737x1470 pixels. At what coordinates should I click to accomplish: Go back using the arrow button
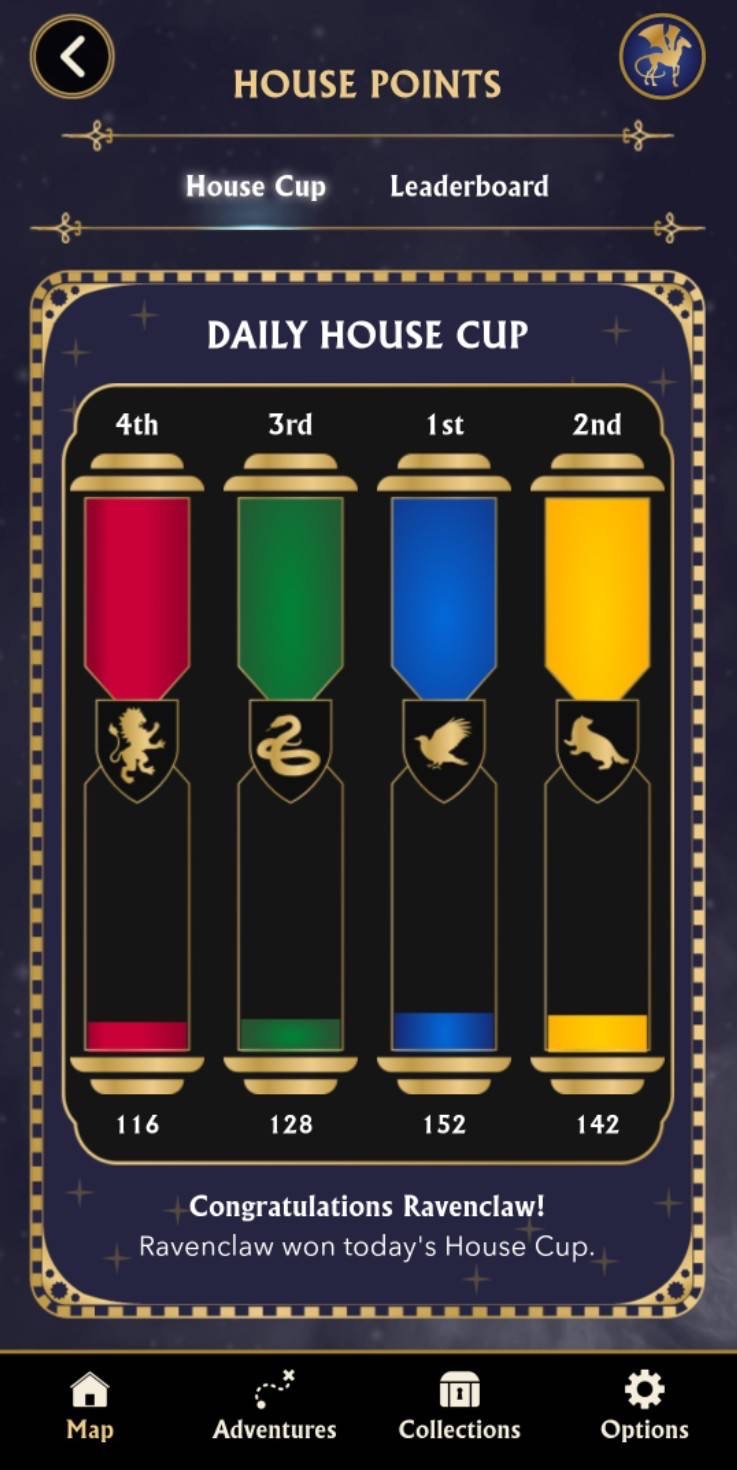click(72, 57)
